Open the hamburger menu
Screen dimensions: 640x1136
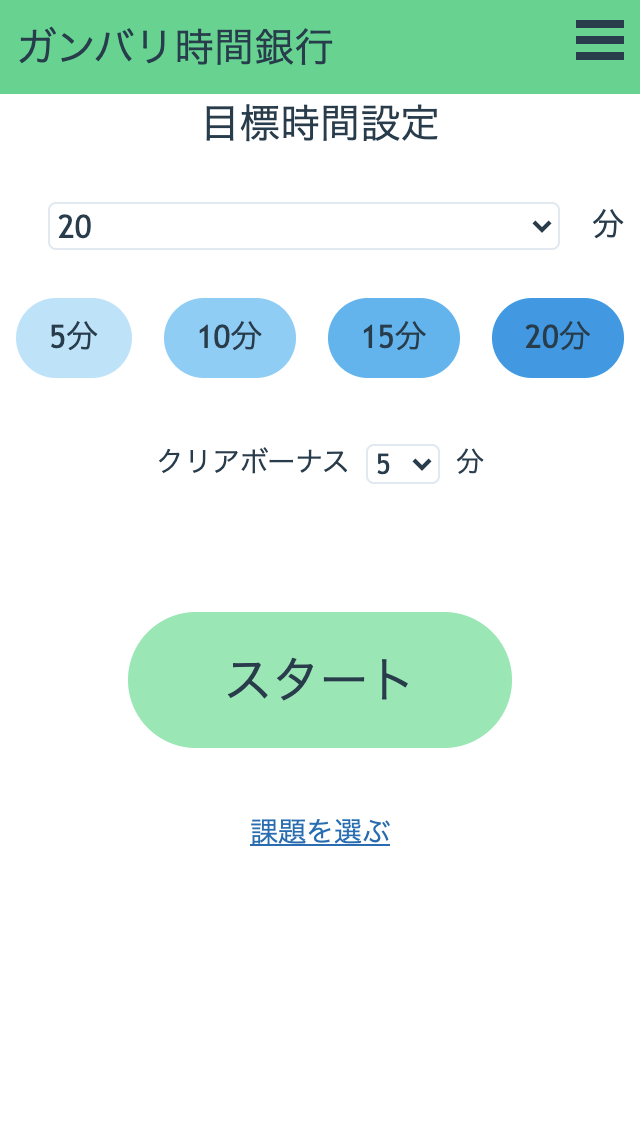[599, 40]
